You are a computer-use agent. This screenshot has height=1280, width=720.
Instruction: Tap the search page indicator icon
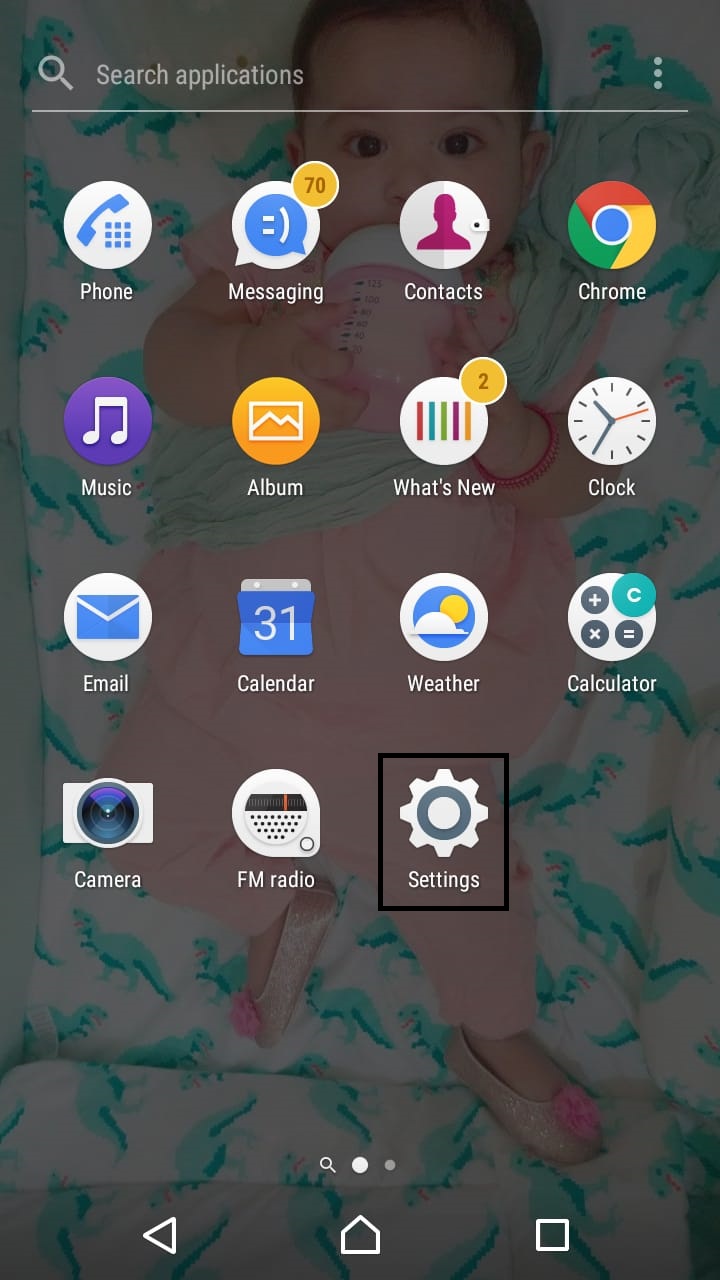[327, 1164]
